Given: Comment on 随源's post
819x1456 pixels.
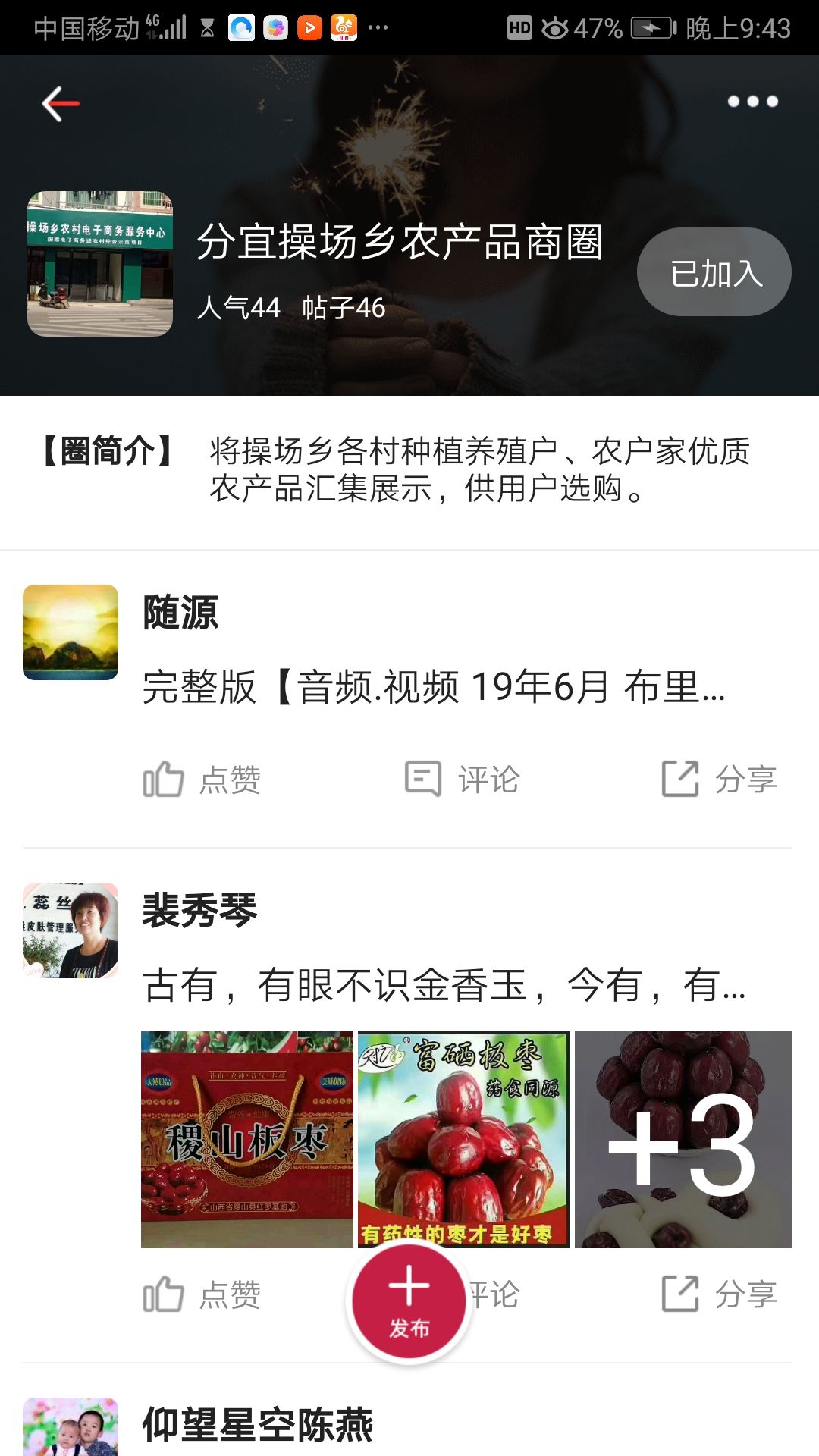Looking at the screenshot, I should 462,780.
